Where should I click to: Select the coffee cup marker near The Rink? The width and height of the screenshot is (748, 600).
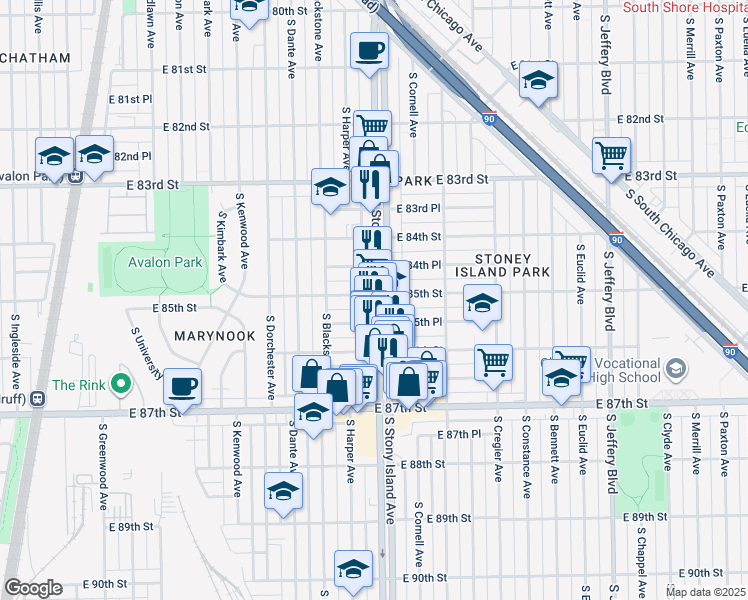[181, 385]
